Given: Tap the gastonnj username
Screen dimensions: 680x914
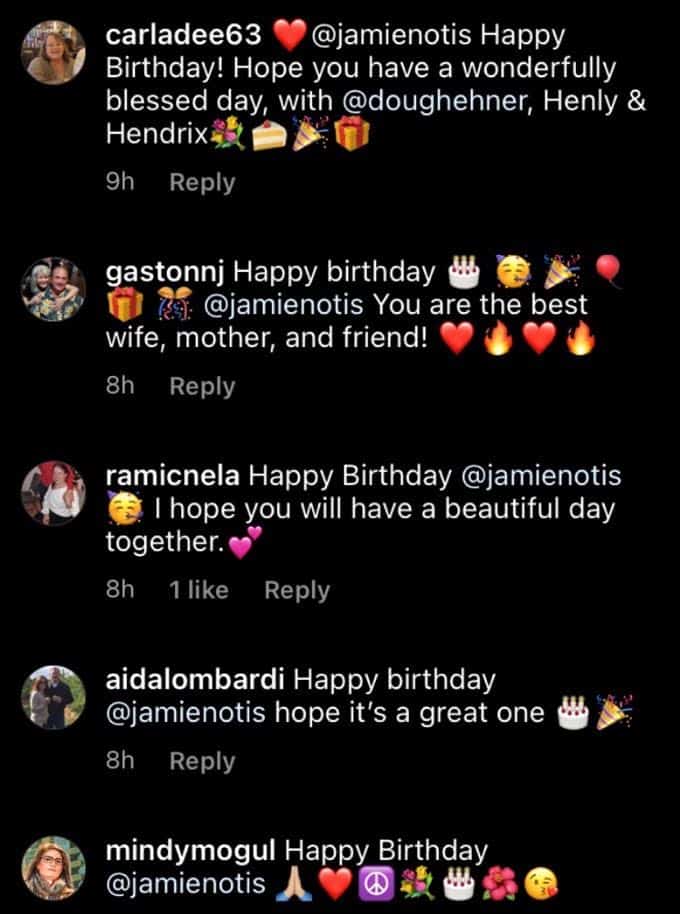Looking at the screenshot, I should tap(166, 272).
